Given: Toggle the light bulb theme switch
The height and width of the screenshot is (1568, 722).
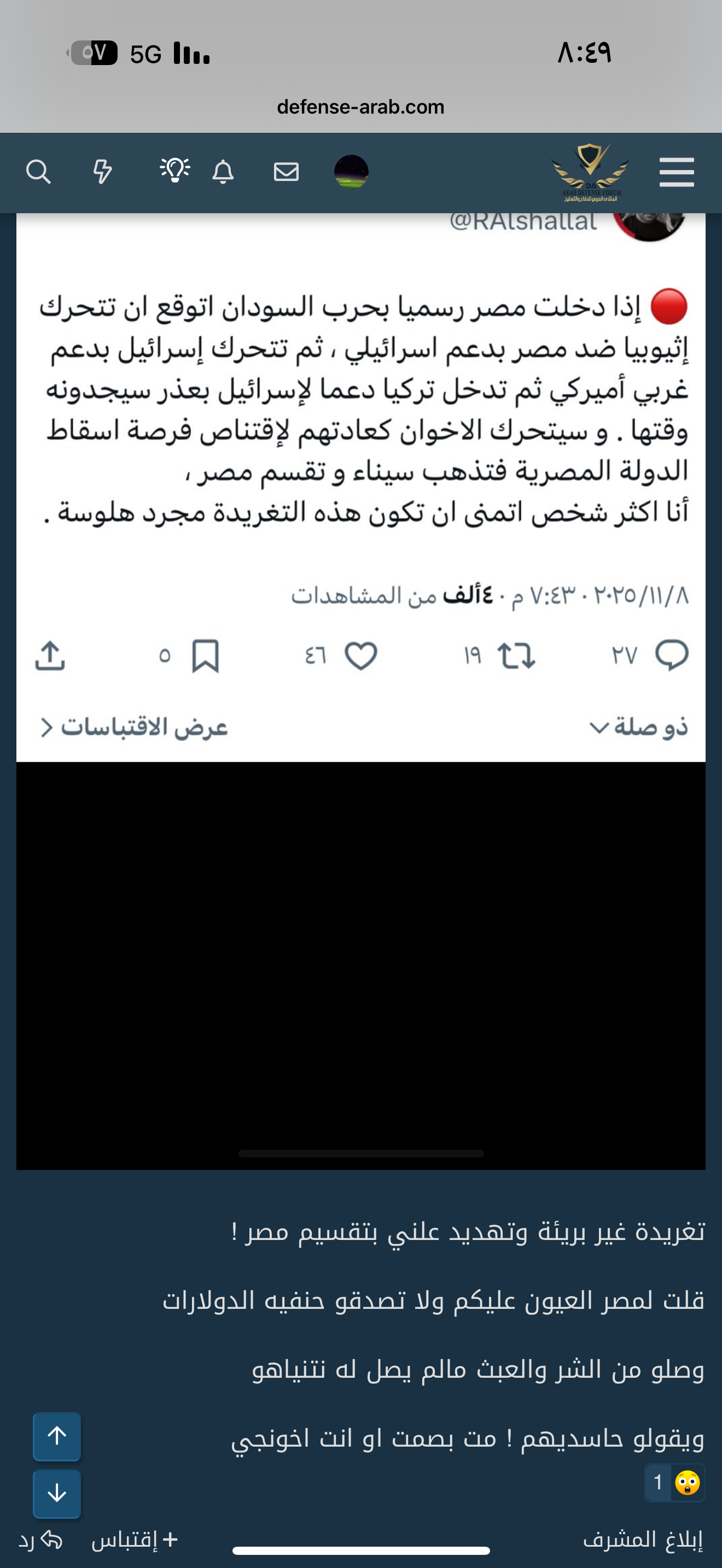Looking at the screenshot, I should tap(174, 171).
